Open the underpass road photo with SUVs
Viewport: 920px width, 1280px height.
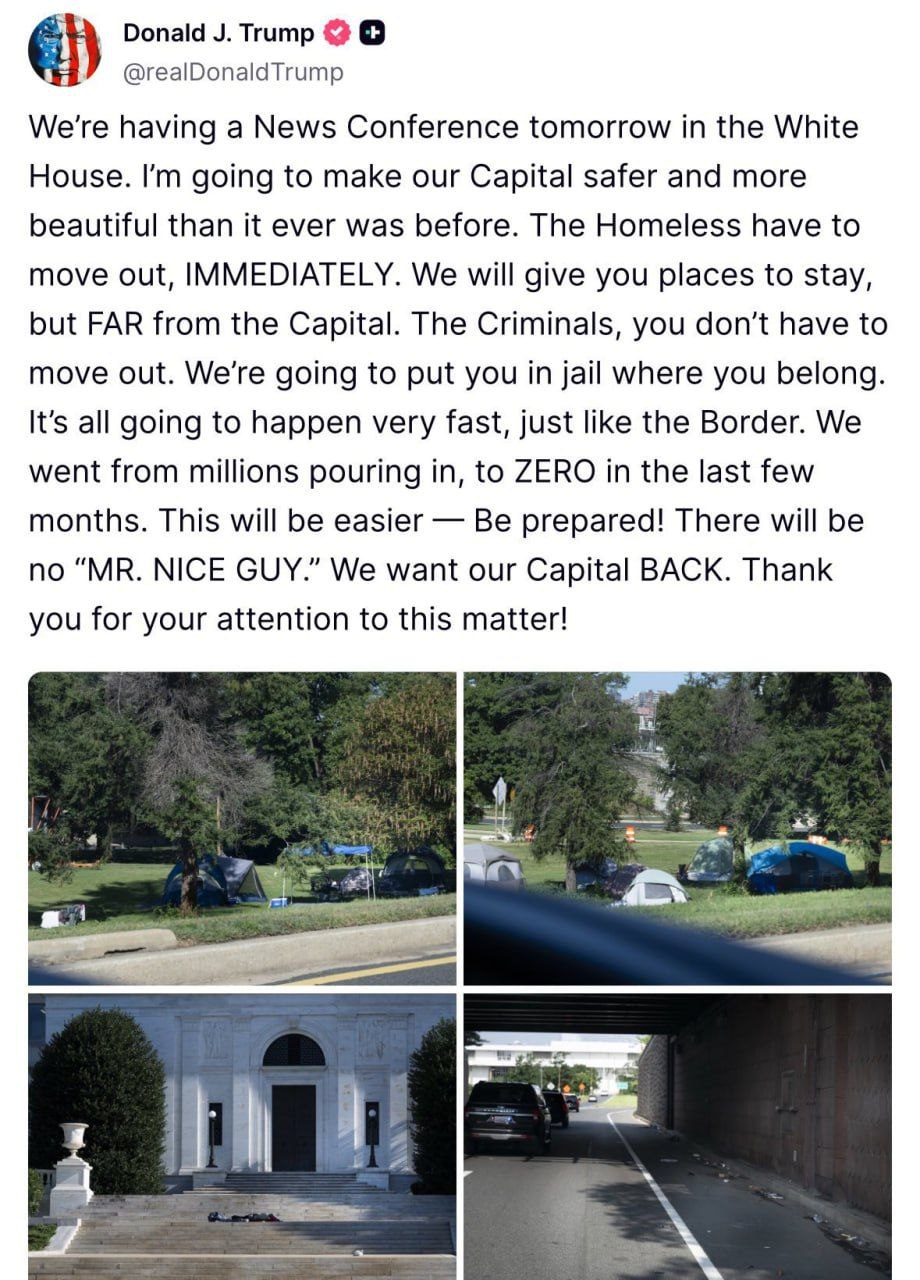coord(677,1135)
